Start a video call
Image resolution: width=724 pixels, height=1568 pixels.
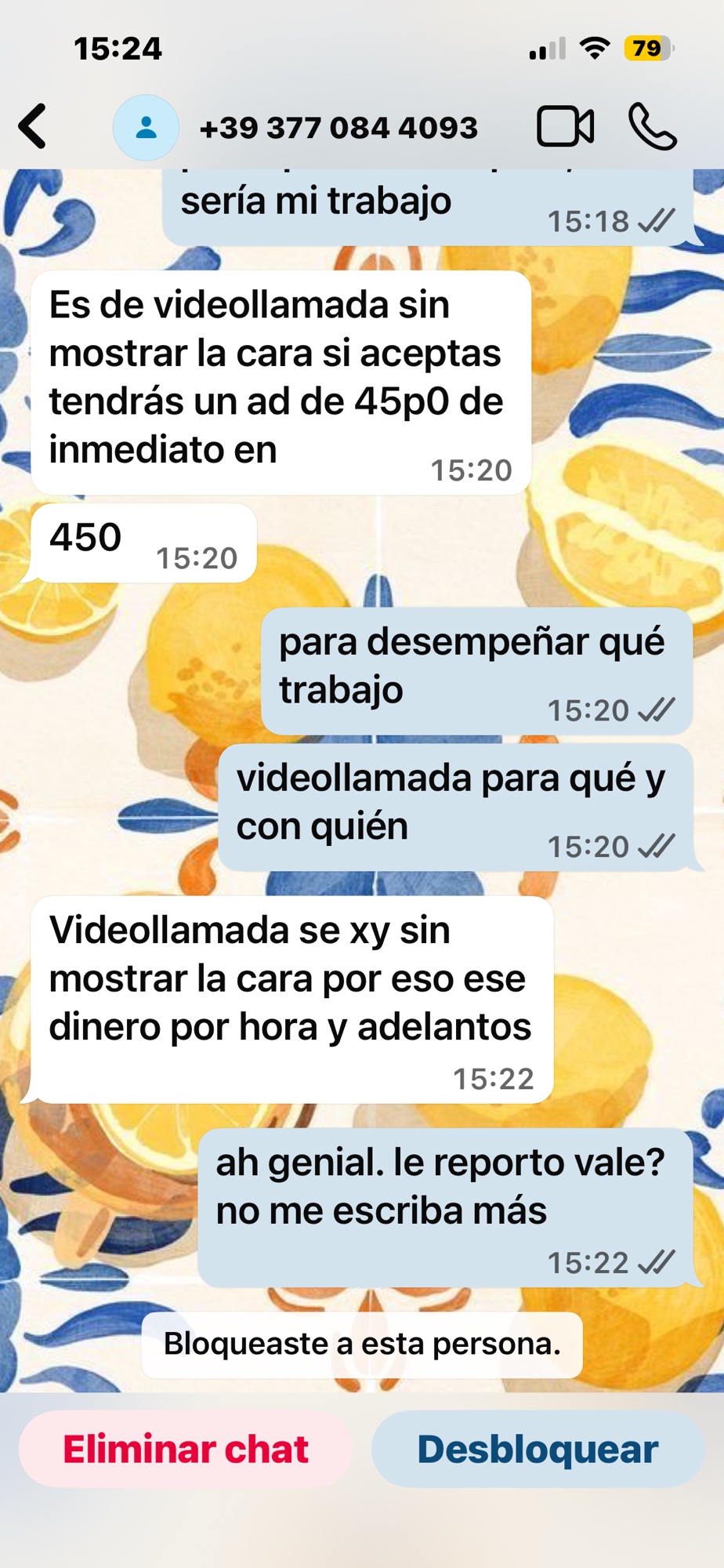pos(565,126)
